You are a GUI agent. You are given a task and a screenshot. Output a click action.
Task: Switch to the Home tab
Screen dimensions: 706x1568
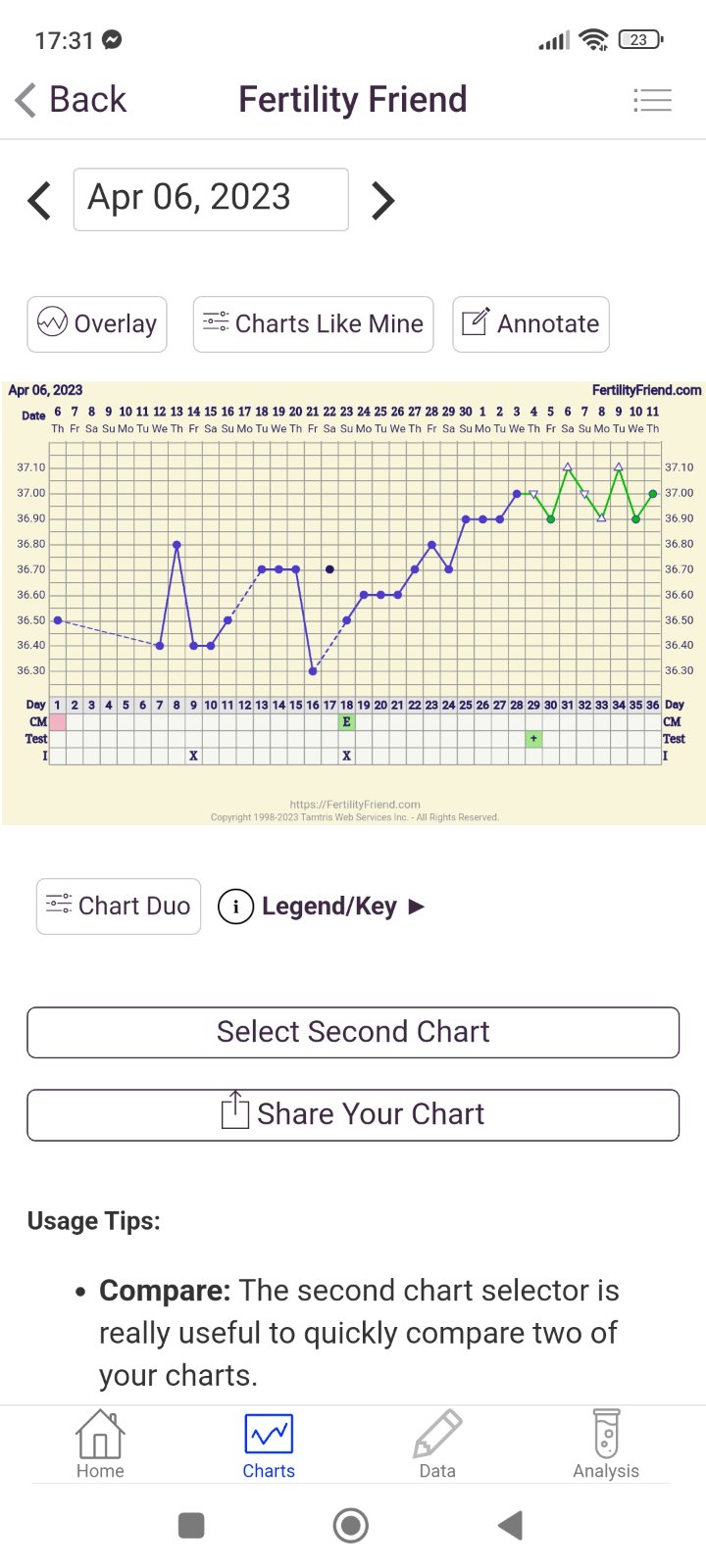[100, 1445]
